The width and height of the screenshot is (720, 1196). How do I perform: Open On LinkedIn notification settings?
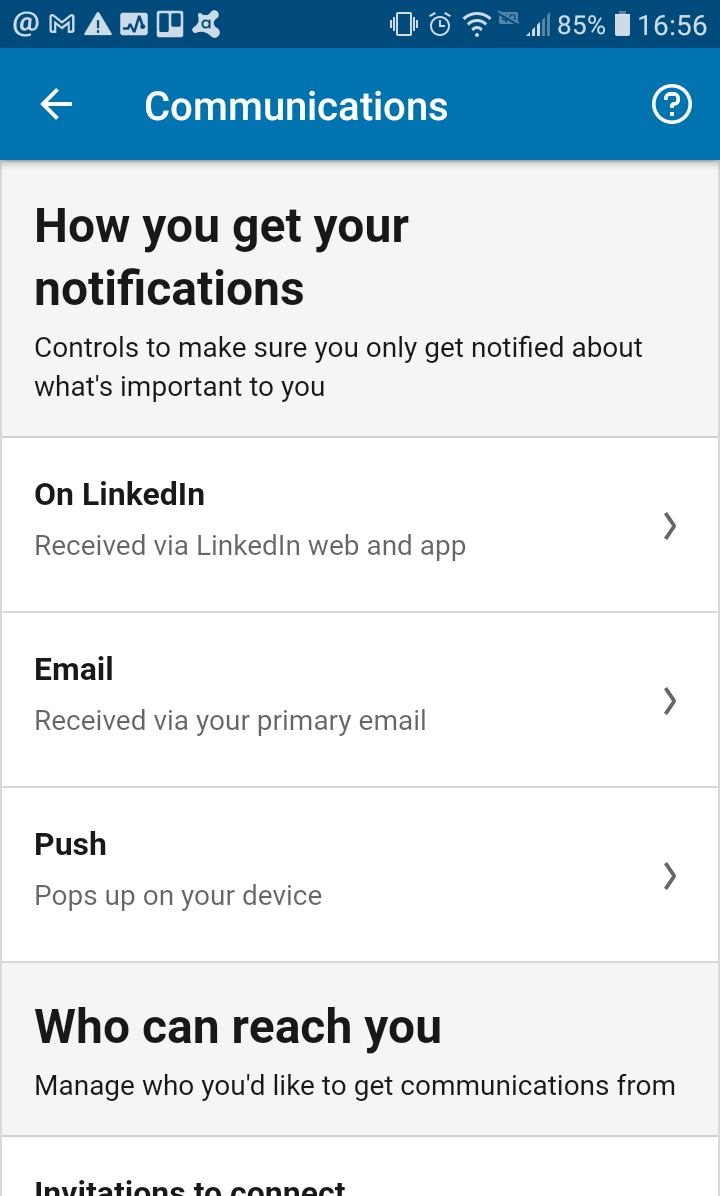pyautogui.click(x=360, y=524)
